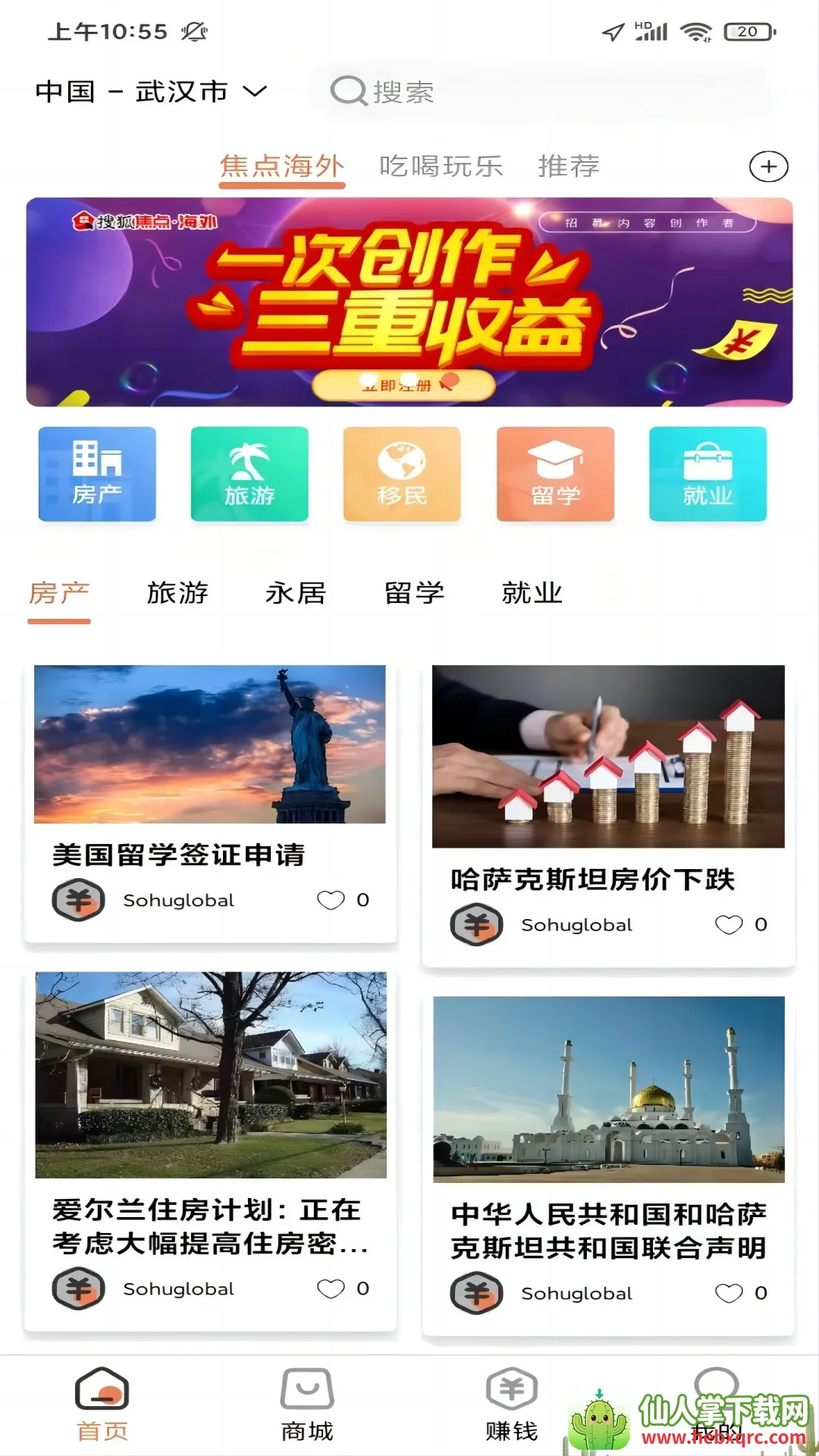Viewport: 819px width, 1456px height.
Task: Like the 美国留学签证申请 article
Action: tap(331, 900)
